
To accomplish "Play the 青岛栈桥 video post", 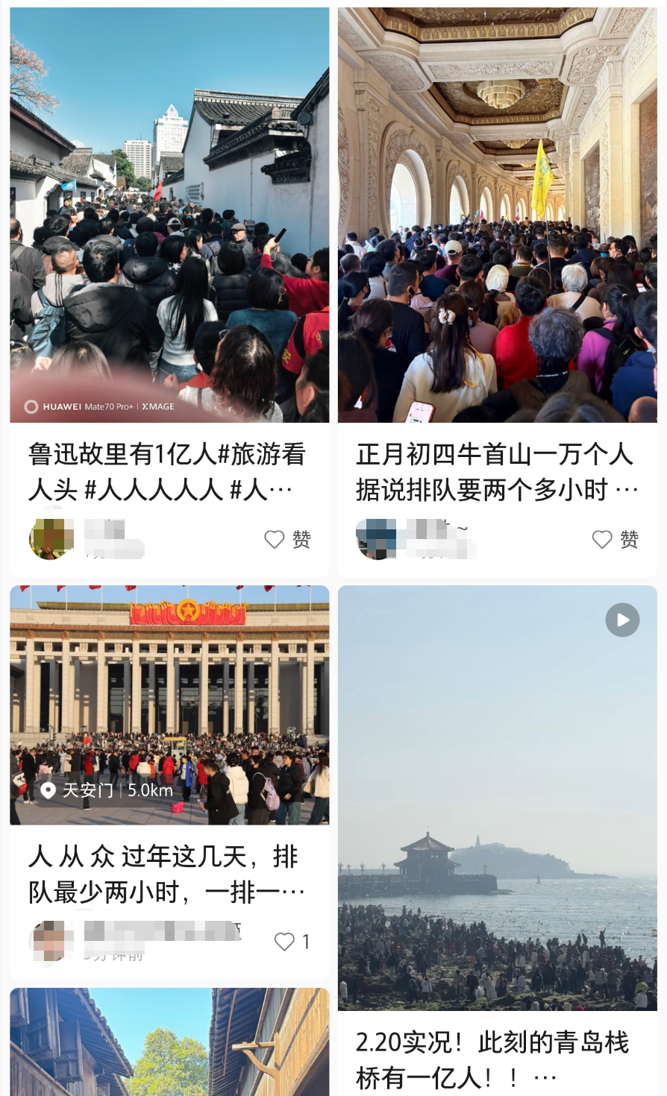I will [622, 620].
